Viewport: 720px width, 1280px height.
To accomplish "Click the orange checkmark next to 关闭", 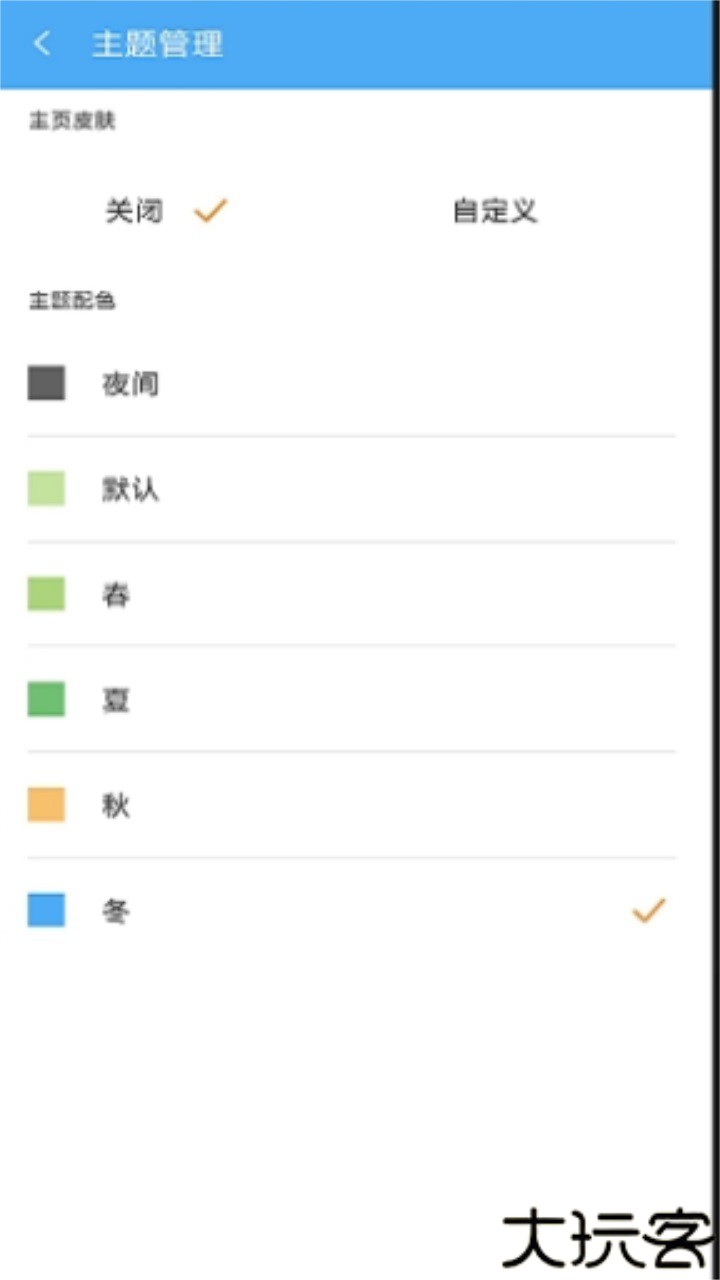I will tap(211, 210).
